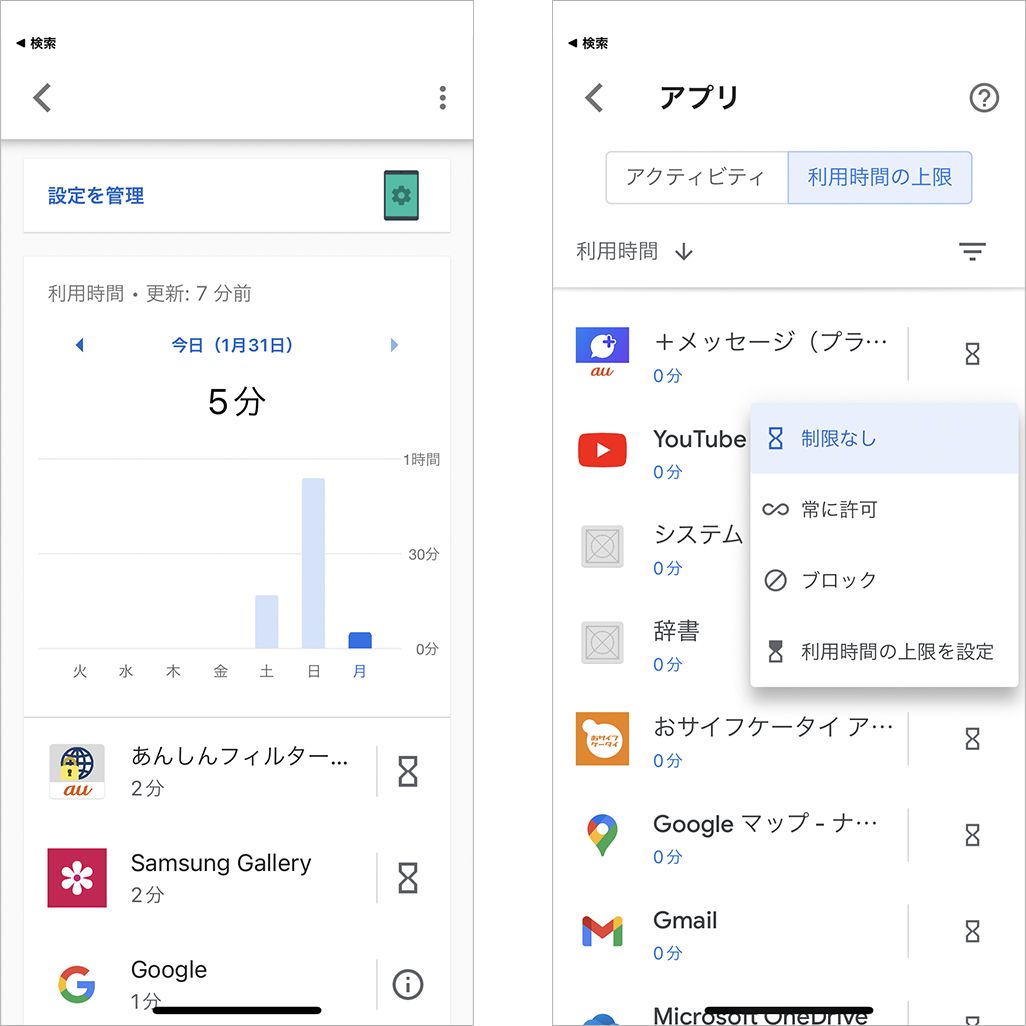Tap hourglass next to Samsung Gallery

pyautogui.click(x=407, y=878)
